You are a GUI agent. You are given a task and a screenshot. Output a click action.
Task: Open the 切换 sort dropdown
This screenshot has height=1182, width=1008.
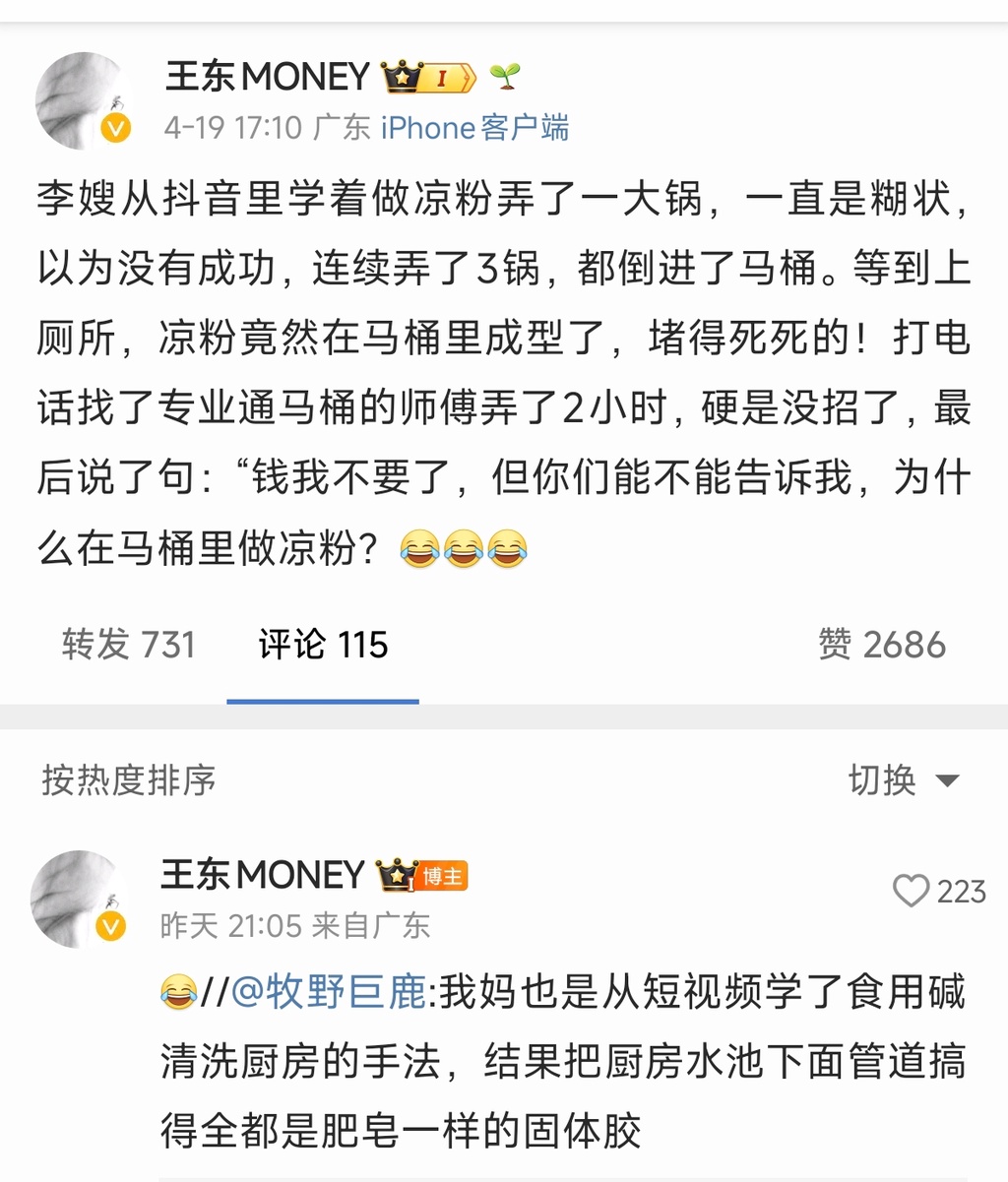point(903,780)
